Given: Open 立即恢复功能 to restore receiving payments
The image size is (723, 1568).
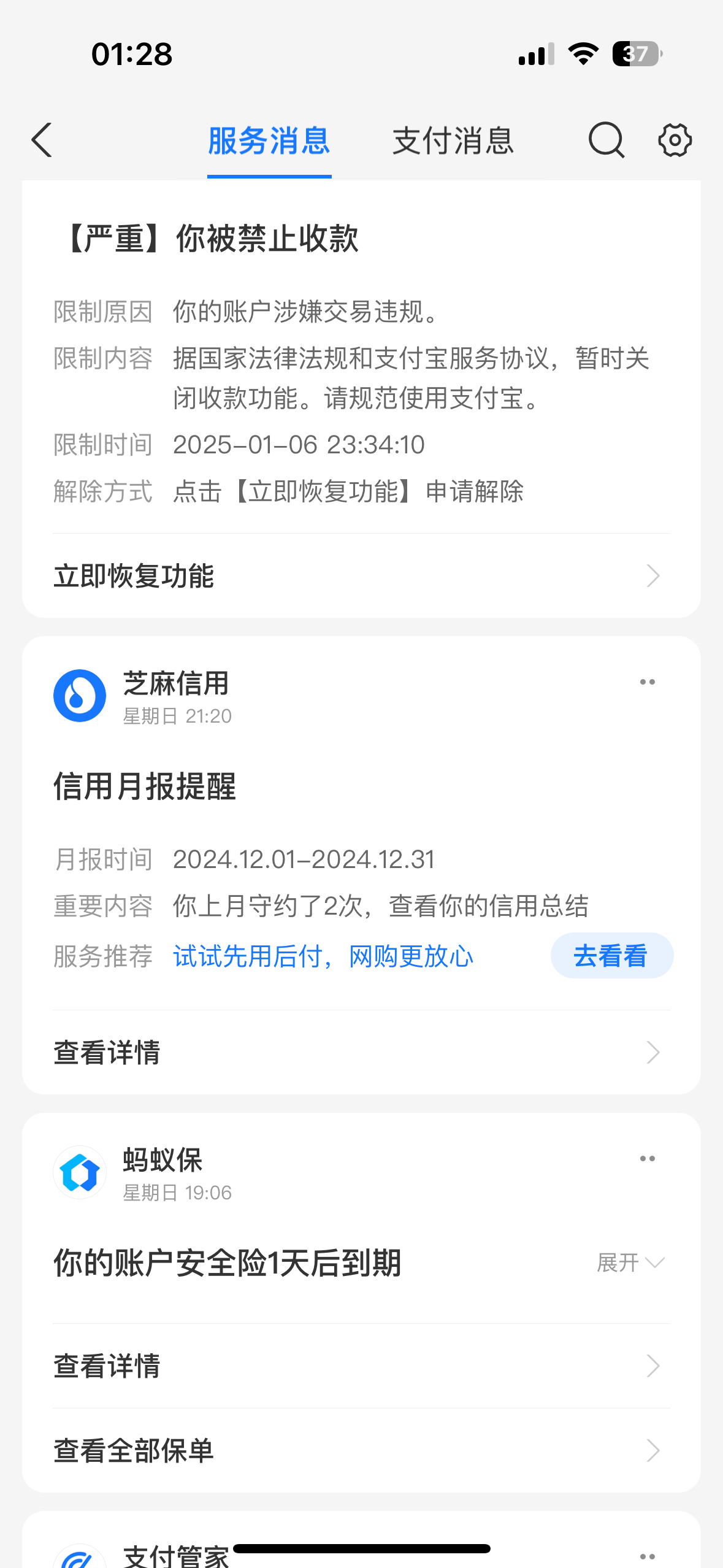Looking at the screenshot, I should coord(361,576).
